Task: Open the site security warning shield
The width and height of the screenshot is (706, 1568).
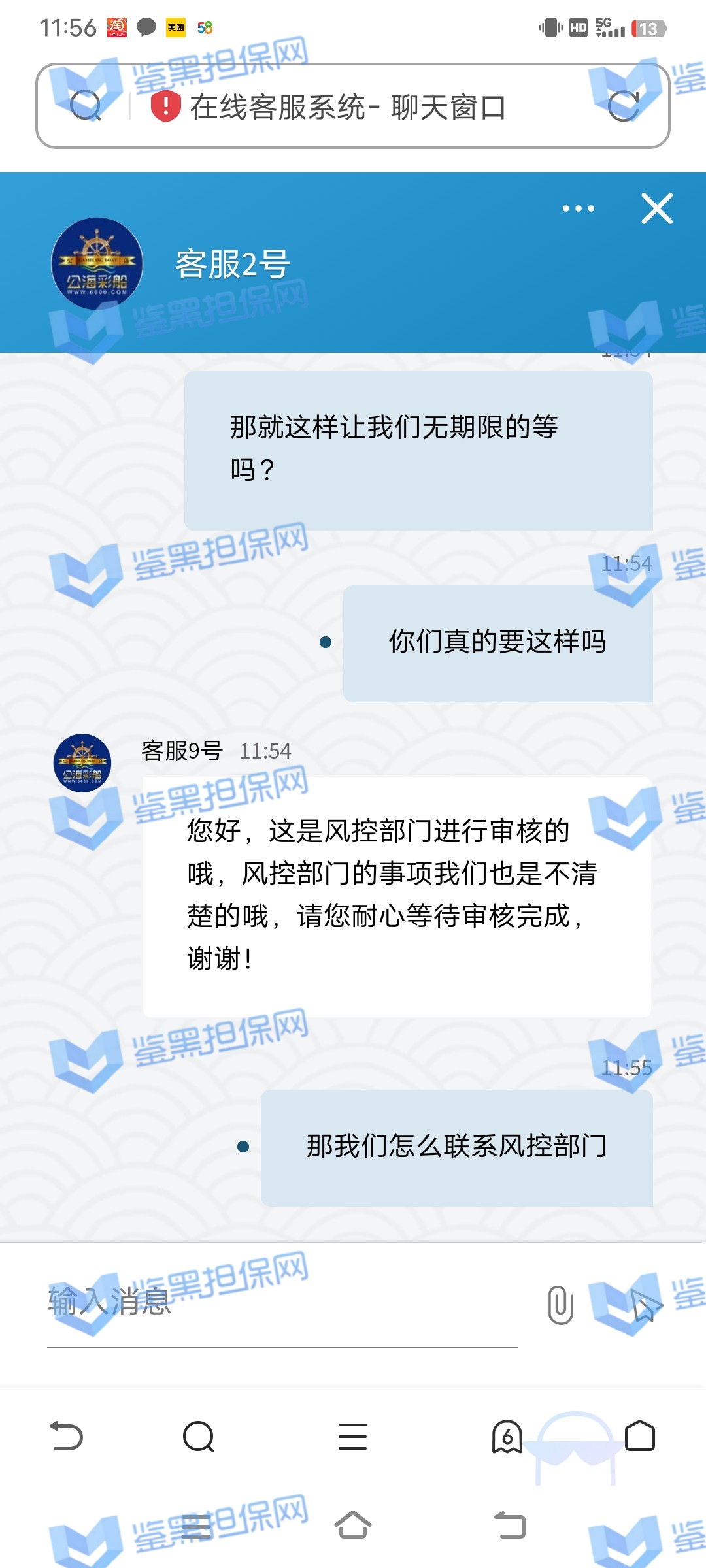Action: click(x=166, y=106)
